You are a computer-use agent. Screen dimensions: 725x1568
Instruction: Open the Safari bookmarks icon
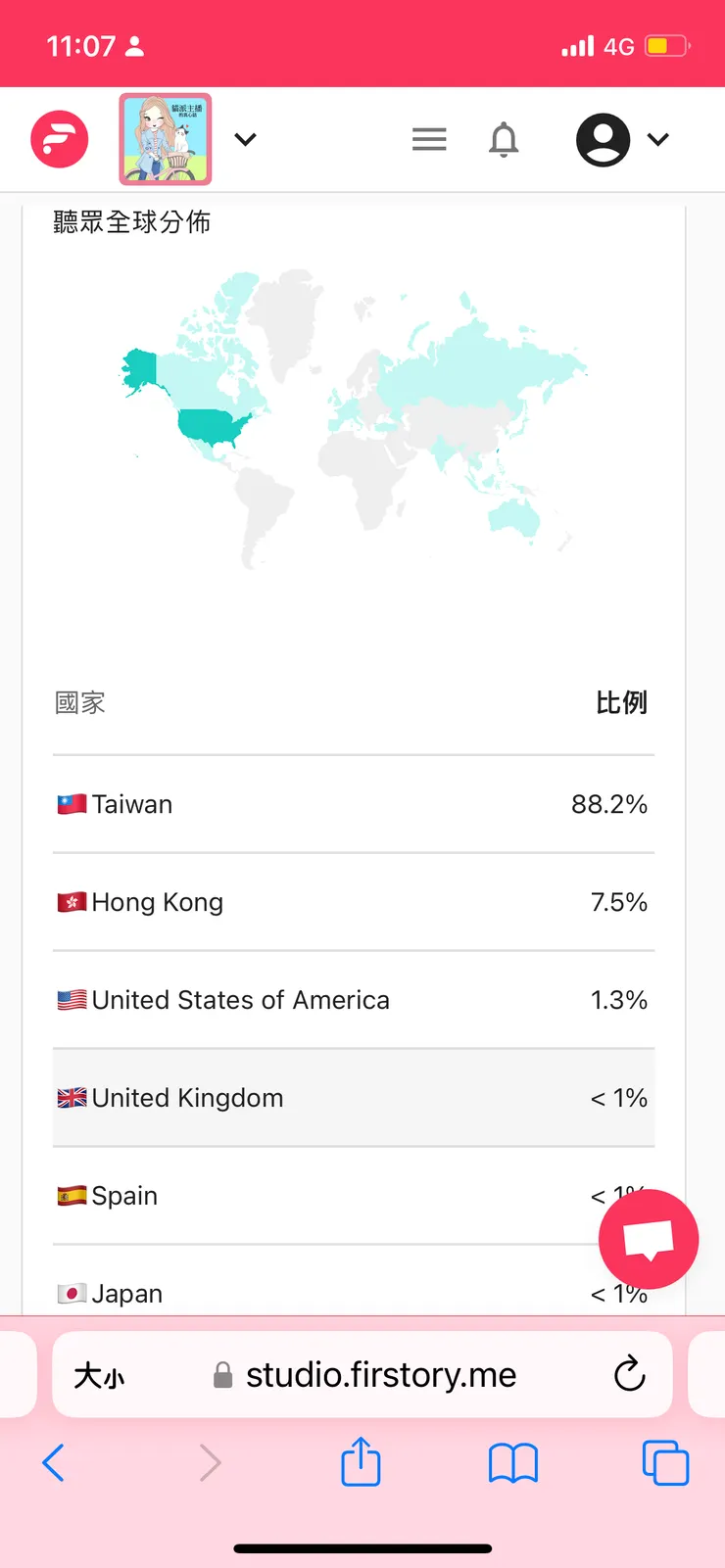(513, 1462)
